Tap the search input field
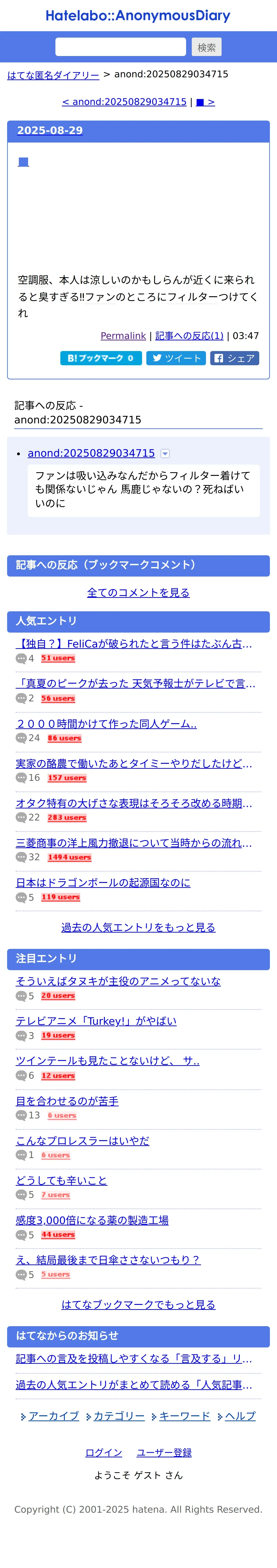Screen dimensions: 277x1568 [120, 47]
